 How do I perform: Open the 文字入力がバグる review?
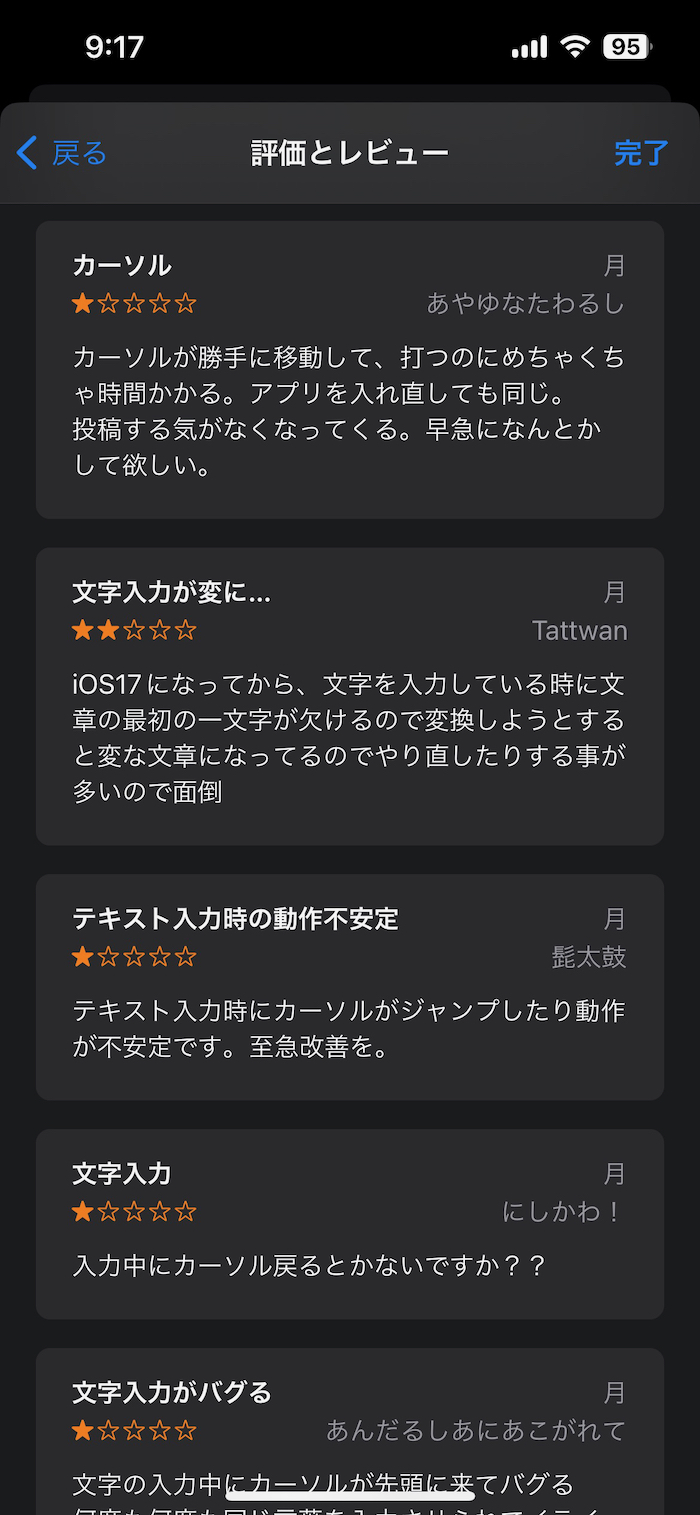349,1430
